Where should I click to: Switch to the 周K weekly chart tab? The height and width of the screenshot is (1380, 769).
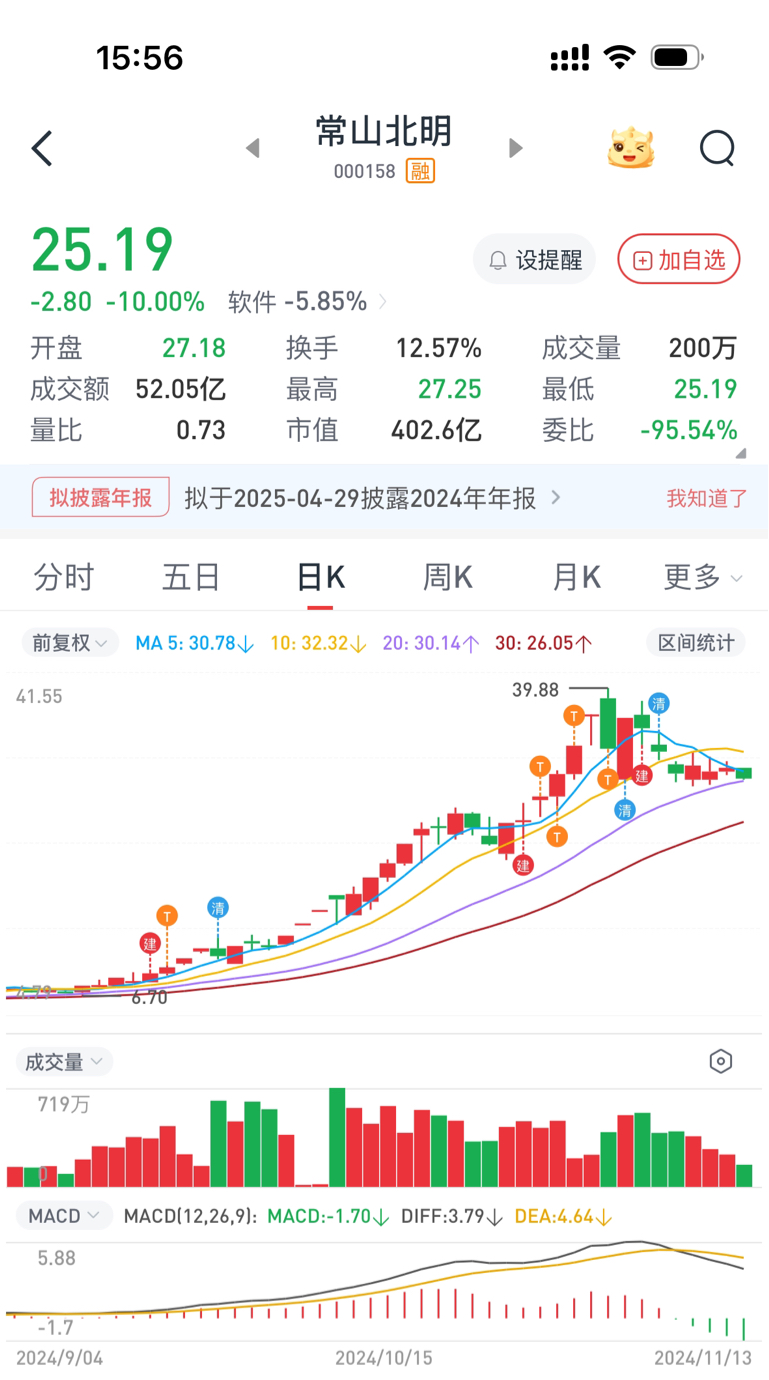coord(447,577)
